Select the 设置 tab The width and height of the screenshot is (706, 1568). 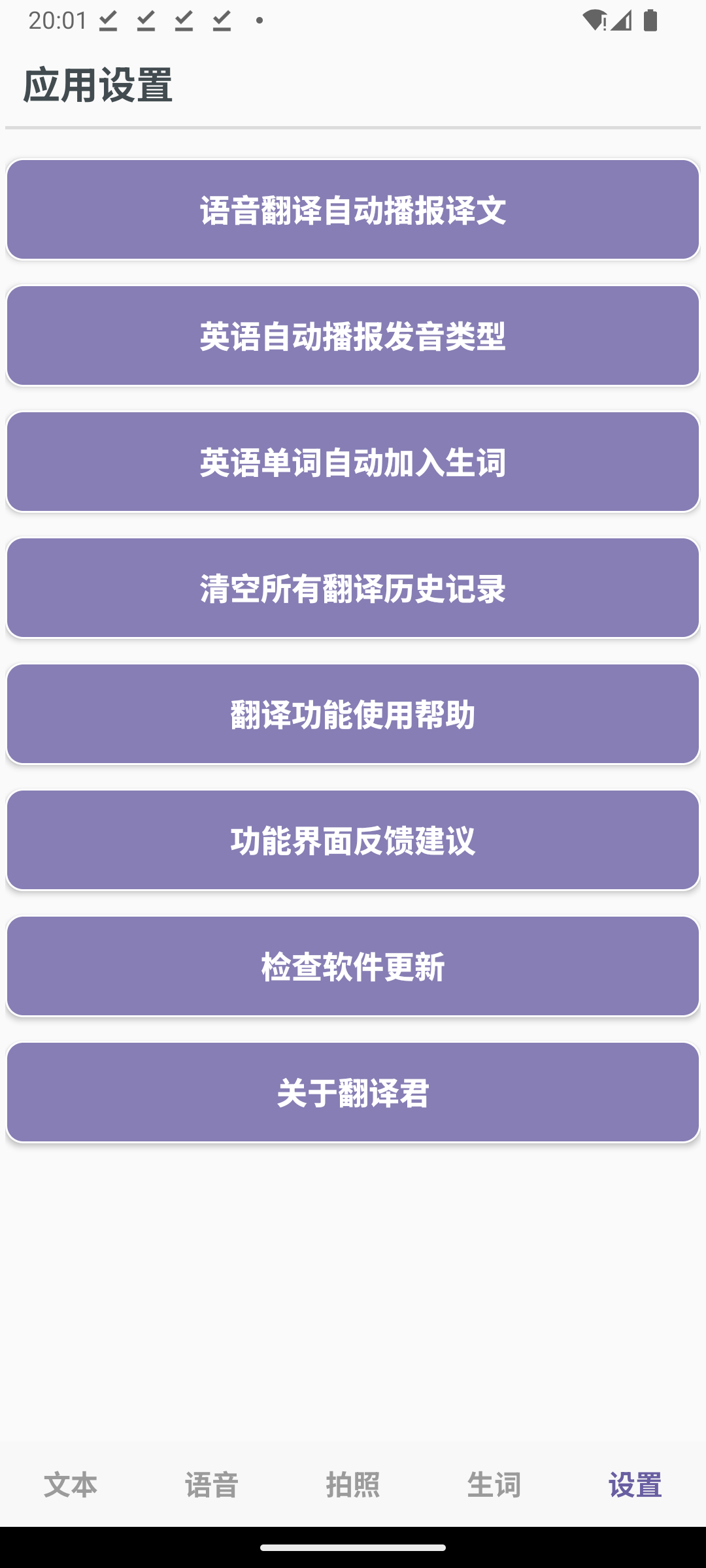click(x=635, y=1484)
